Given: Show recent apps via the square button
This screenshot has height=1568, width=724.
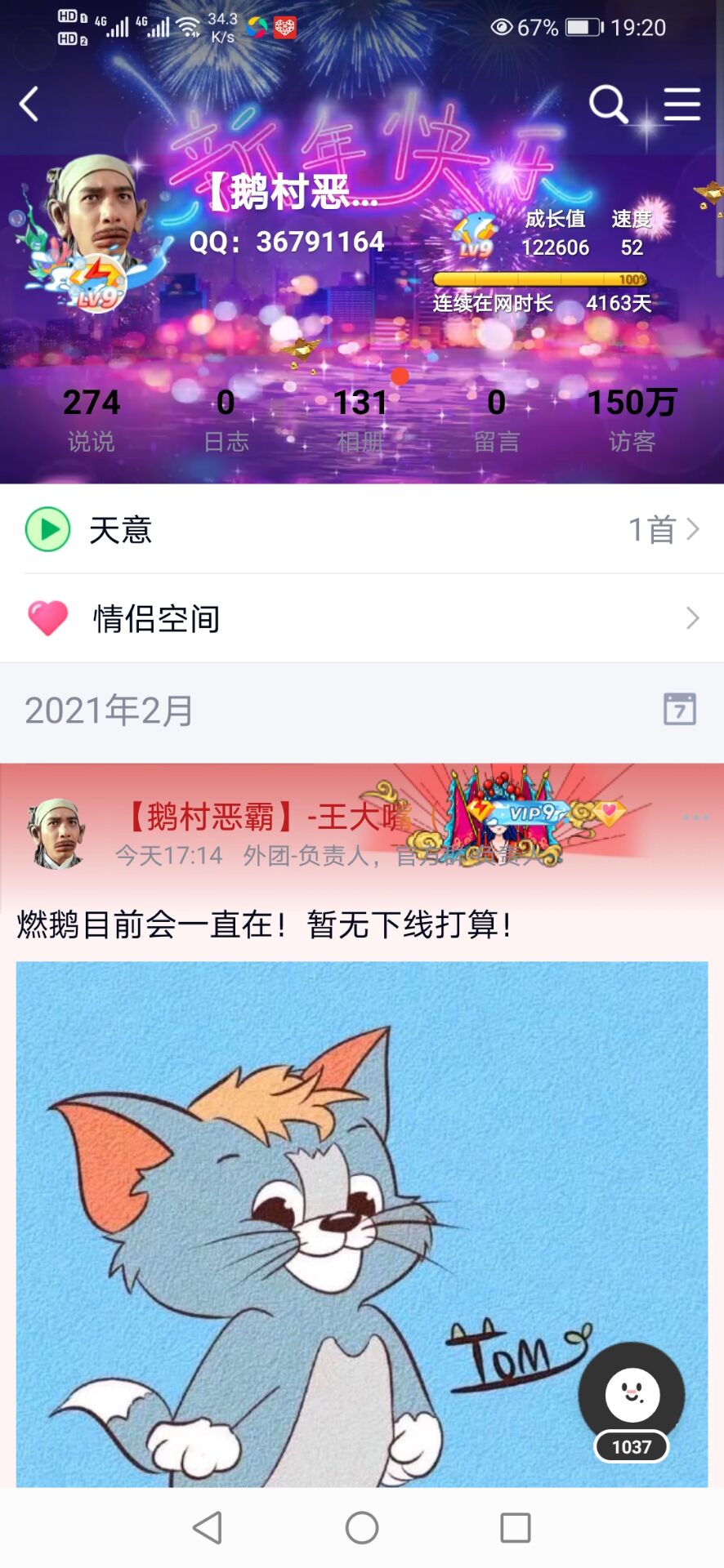Looking at the screenshot, I should 515,1527.
